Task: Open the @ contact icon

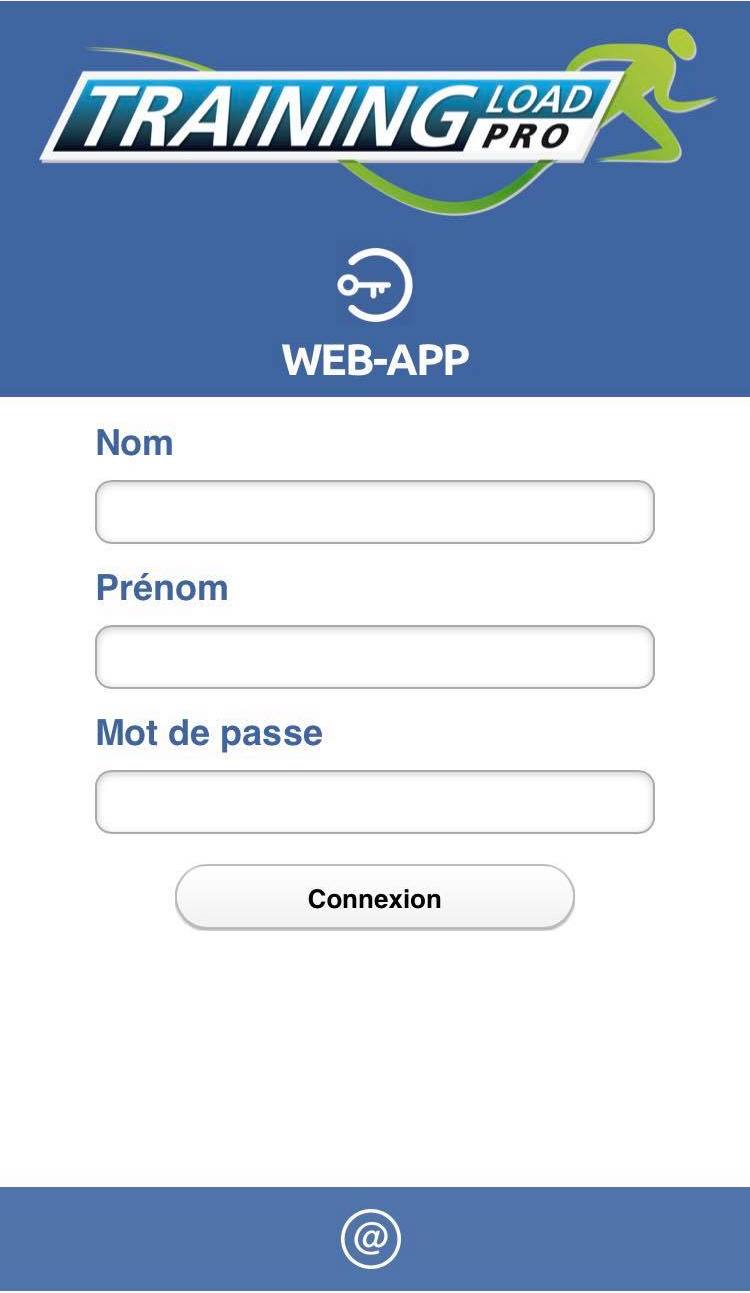Action: click(x=371, y=1239)
